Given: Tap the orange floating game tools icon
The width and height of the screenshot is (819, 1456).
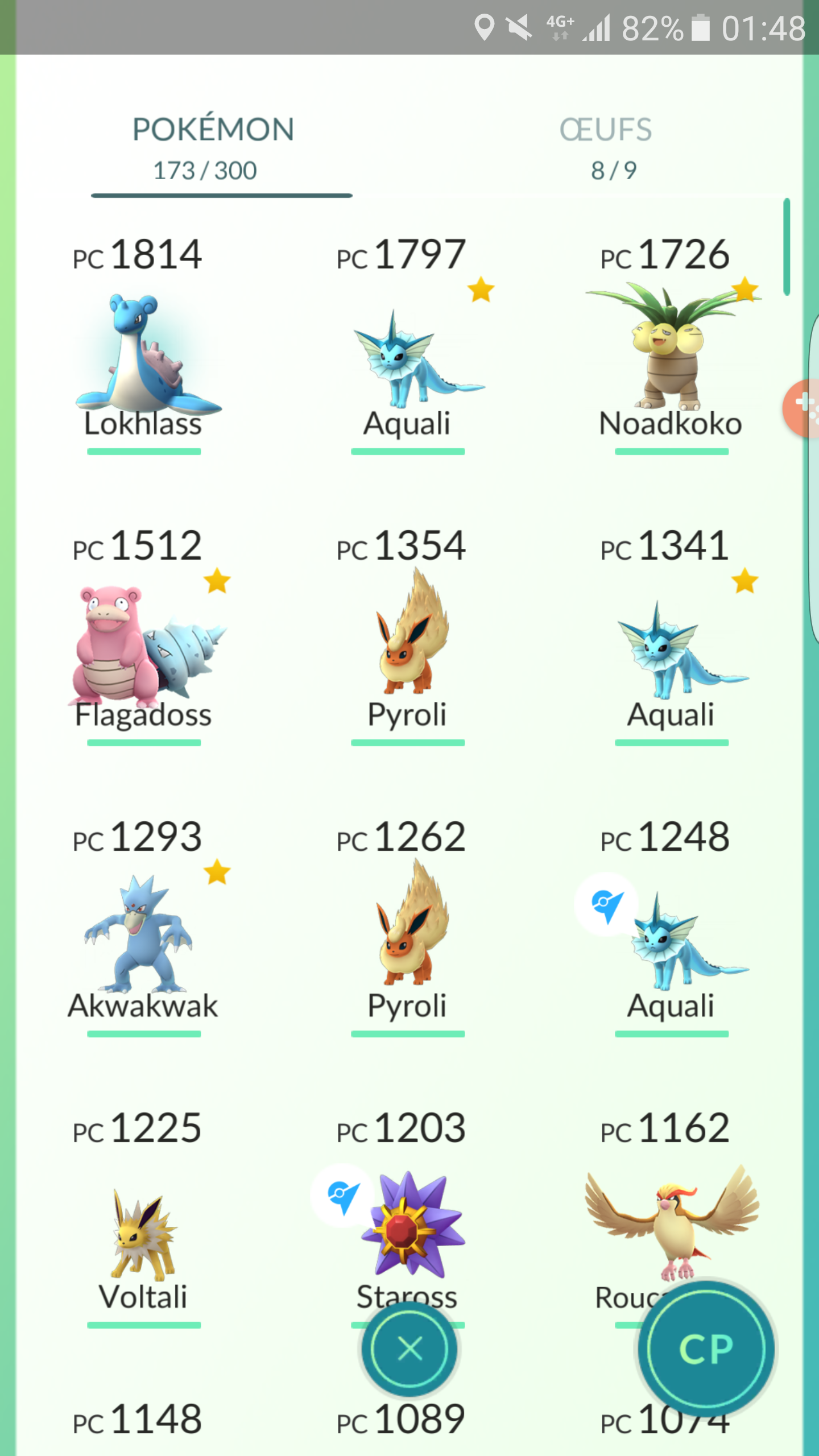Looking at the screenshot, I should (803, 407).
